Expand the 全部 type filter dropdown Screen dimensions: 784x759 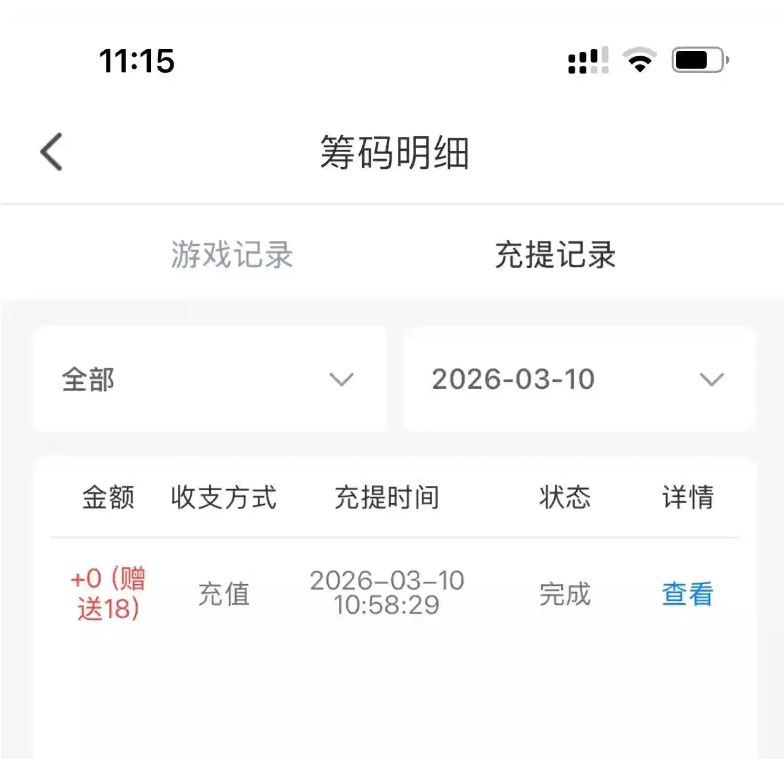pyautogui.click(x=210, y=380)
